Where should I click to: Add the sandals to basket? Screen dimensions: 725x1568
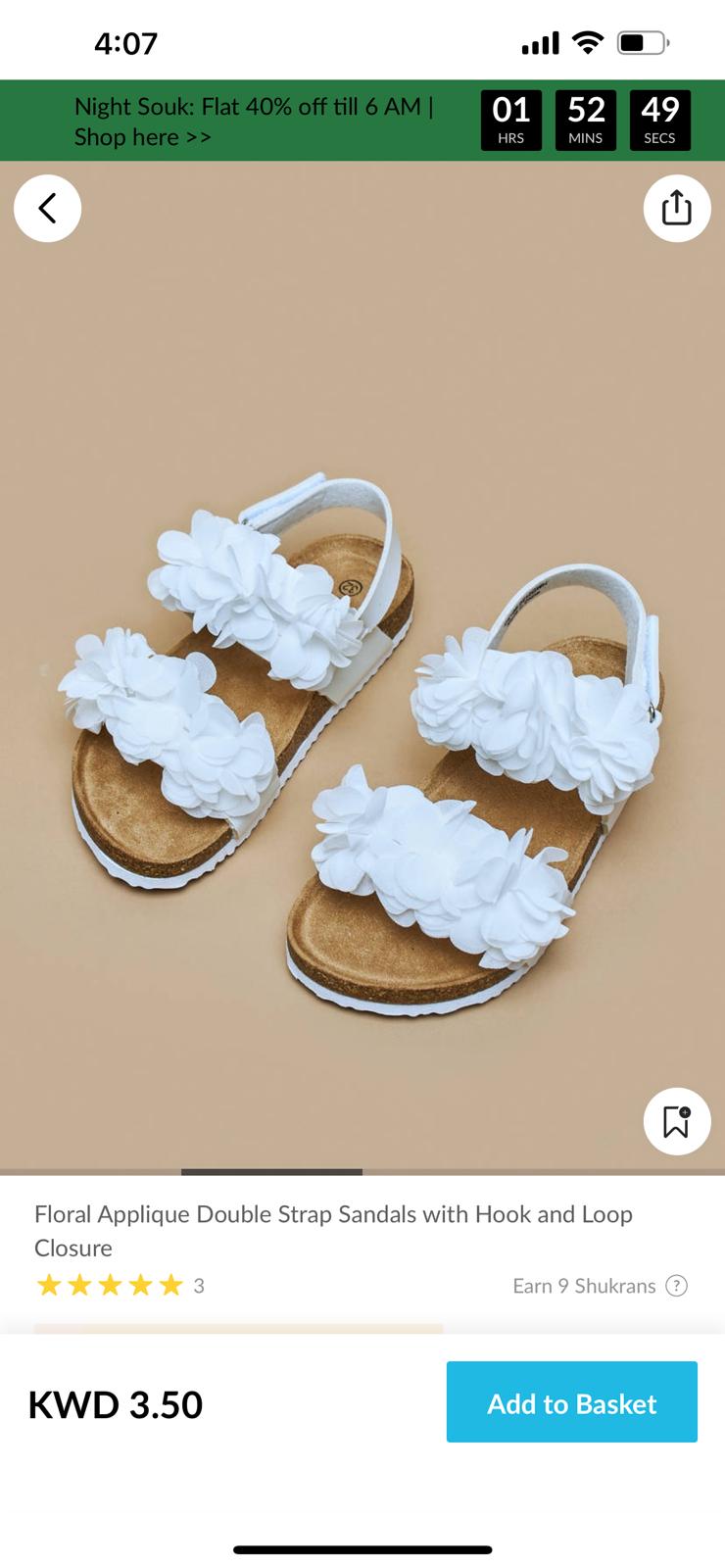(571, 1402)
